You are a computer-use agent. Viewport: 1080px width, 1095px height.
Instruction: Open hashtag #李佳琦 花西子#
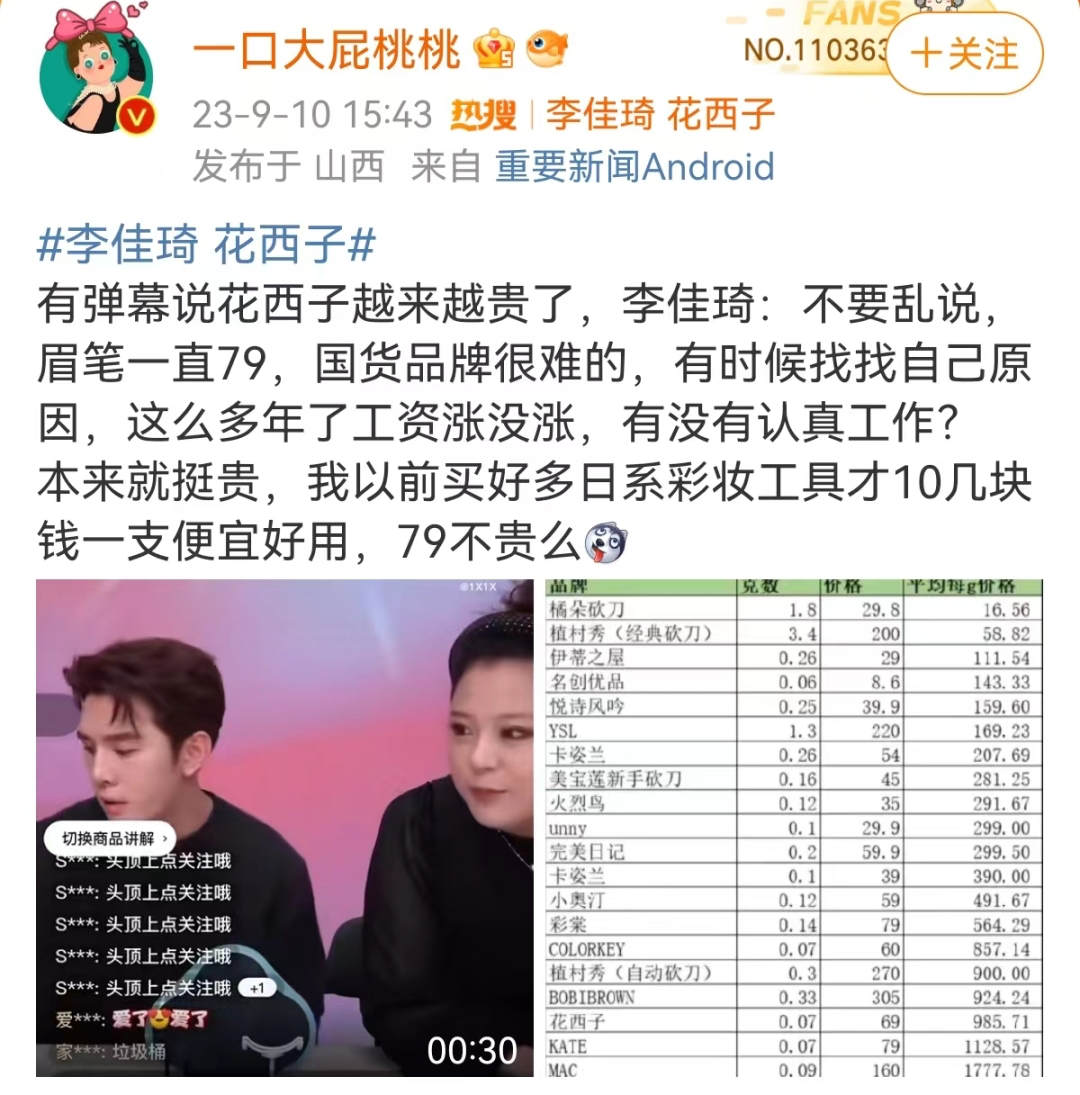(x=206, y=244)
